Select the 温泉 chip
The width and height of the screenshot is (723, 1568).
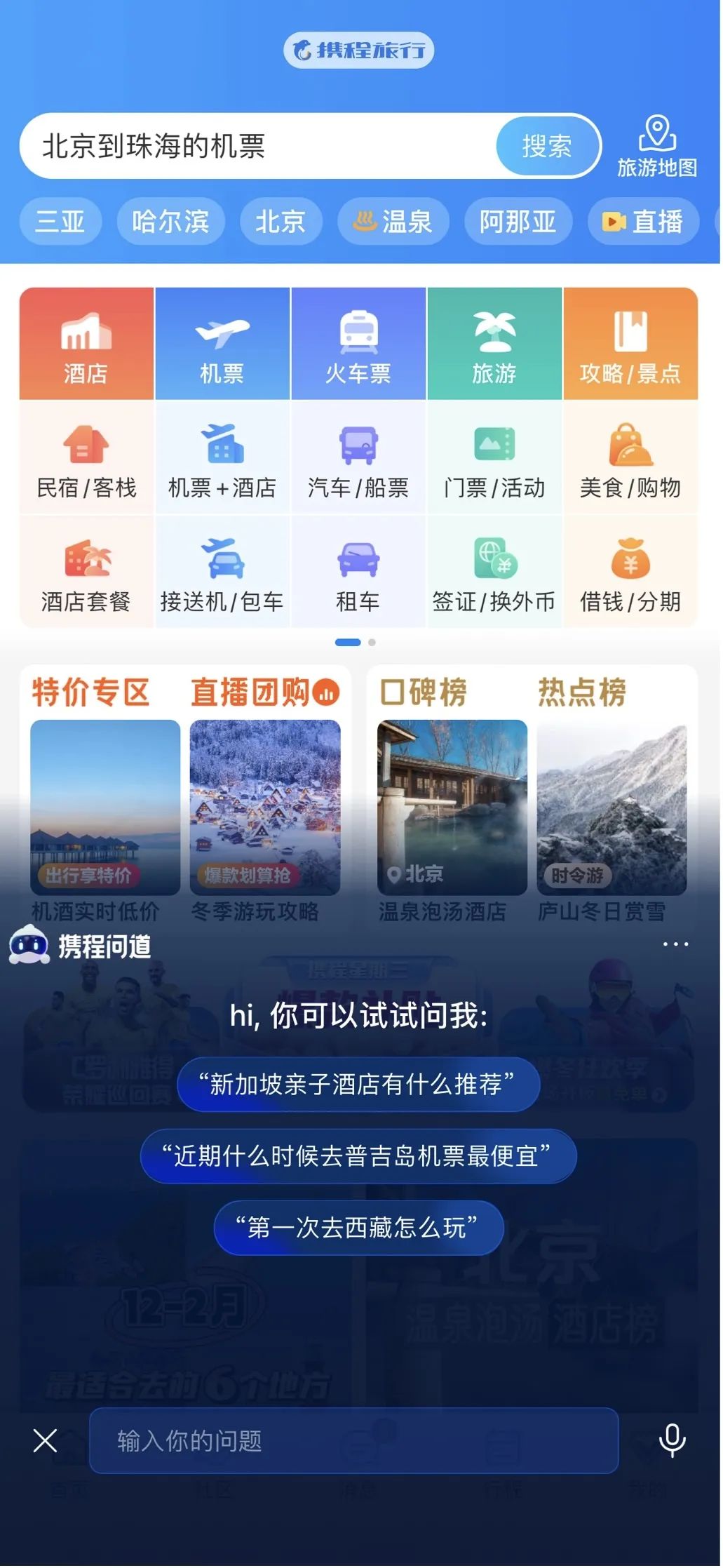tap(393, 222)
